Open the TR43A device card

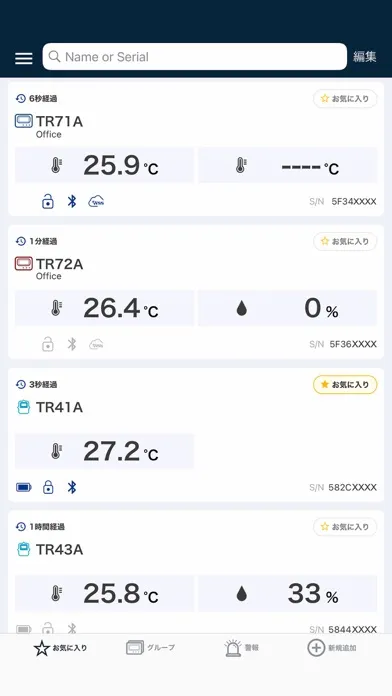196,572
